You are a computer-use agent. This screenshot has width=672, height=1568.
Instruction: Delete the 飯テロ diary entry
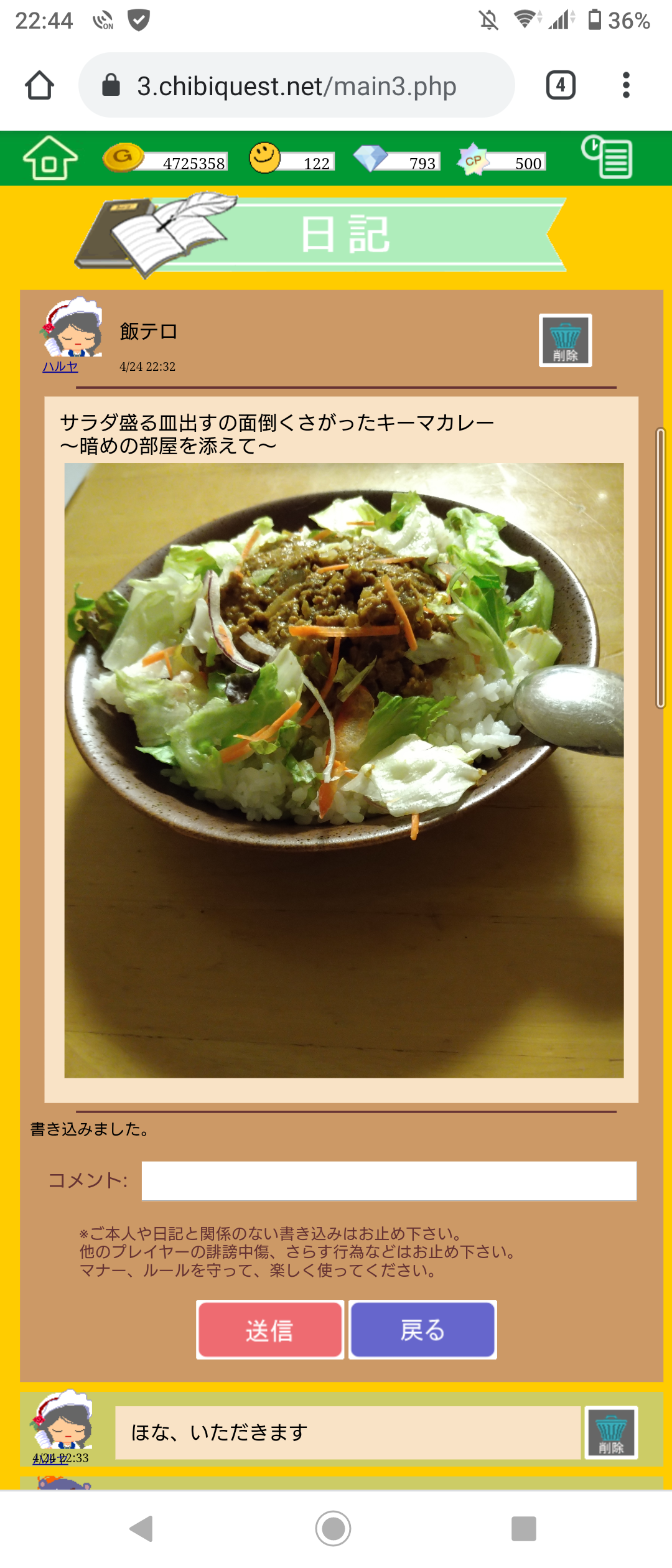[x=565, y=340]
